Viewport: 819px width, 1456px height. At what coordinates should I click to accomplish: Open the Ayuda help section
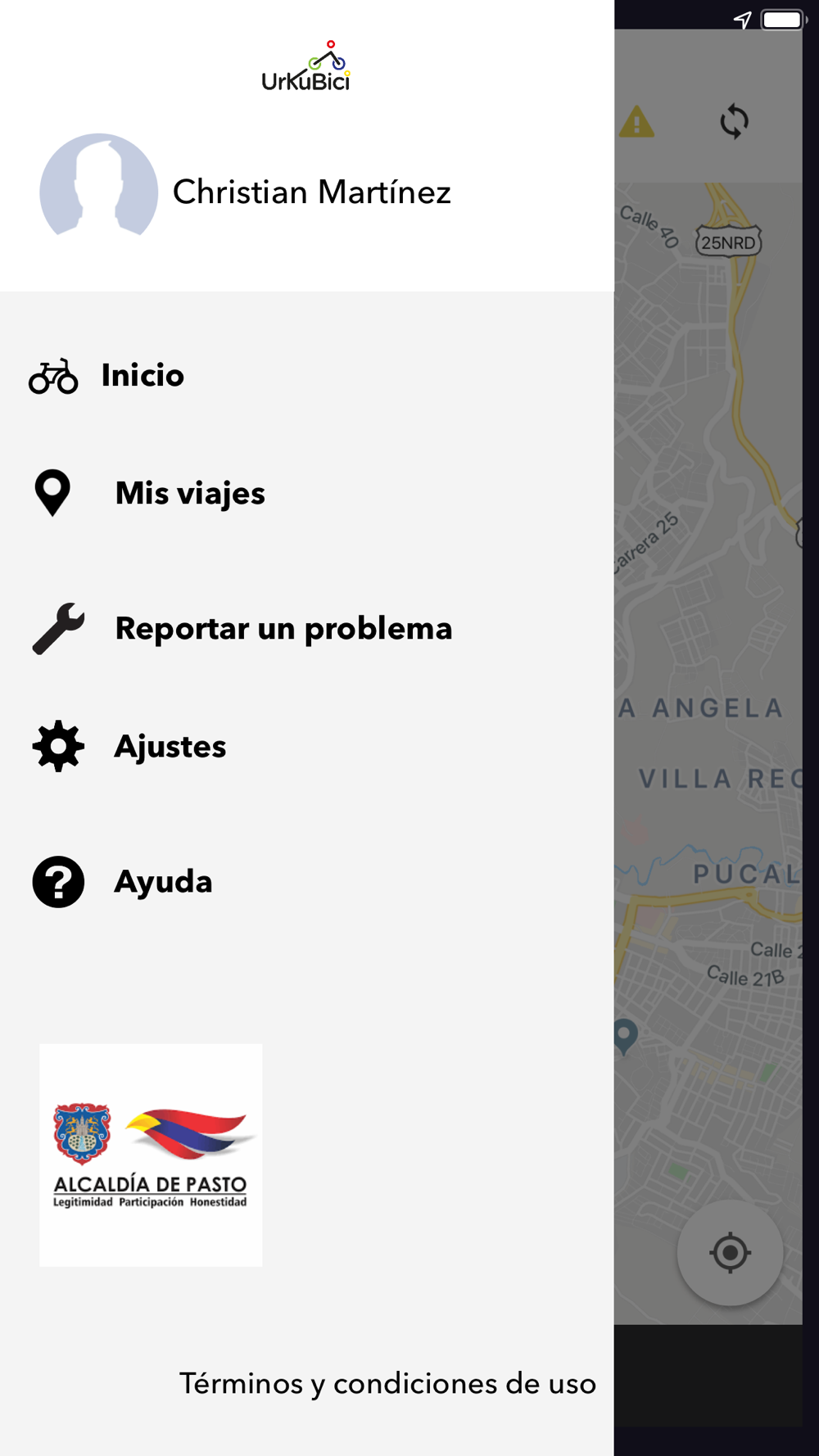(x=307, y=882)
